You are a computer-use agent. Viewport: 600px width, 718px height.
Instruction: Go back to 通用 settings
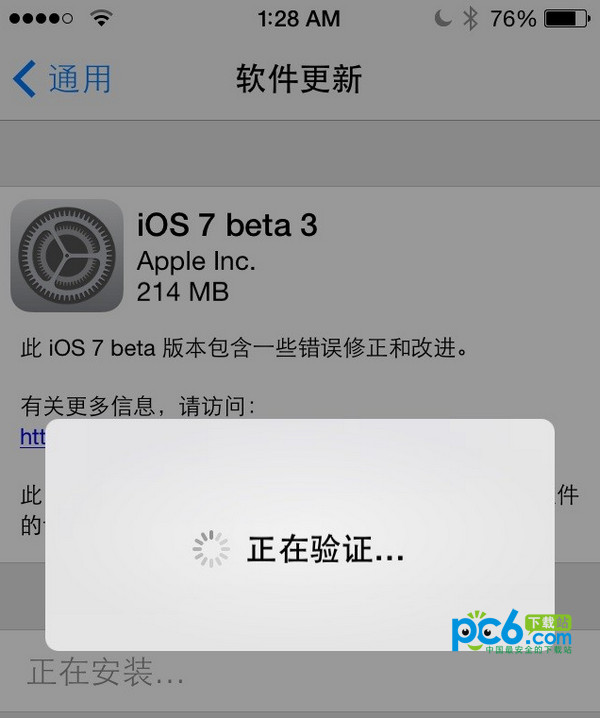pos(62,79)
